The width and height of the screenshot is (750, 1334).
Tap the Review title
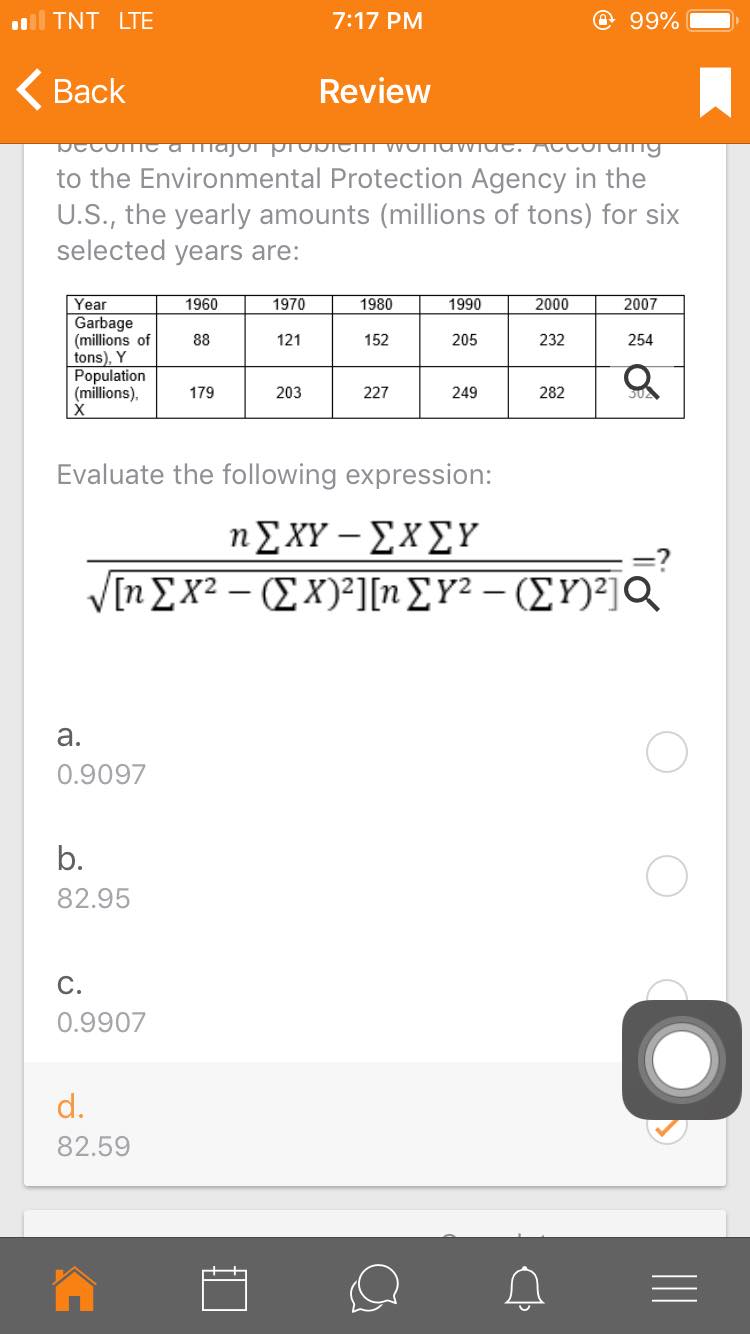click(374, 91)
